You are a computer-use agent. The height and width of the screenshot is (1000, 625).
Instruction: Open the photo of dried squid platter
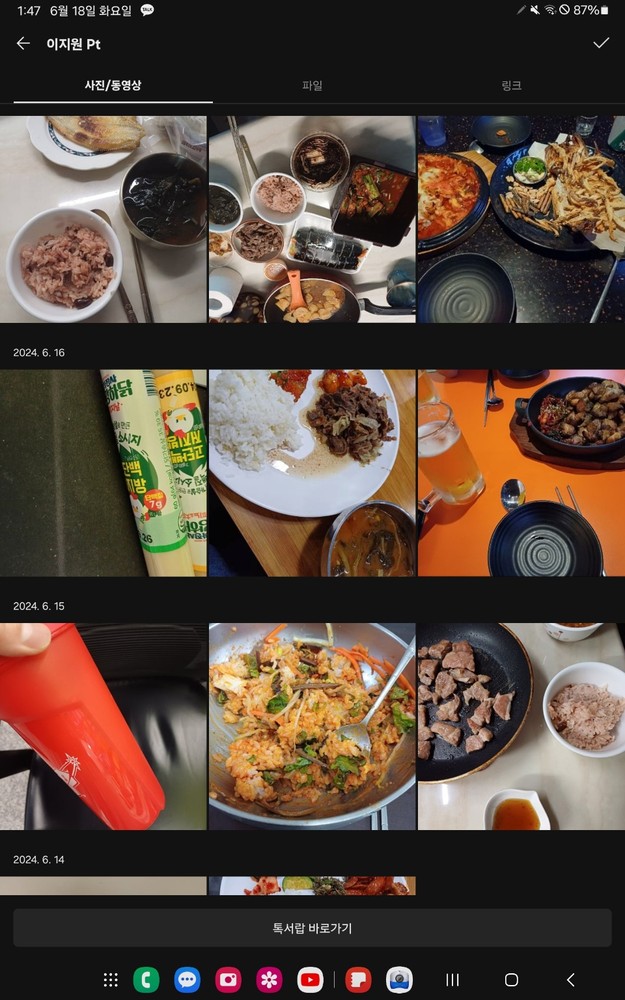tap(521, 219)
